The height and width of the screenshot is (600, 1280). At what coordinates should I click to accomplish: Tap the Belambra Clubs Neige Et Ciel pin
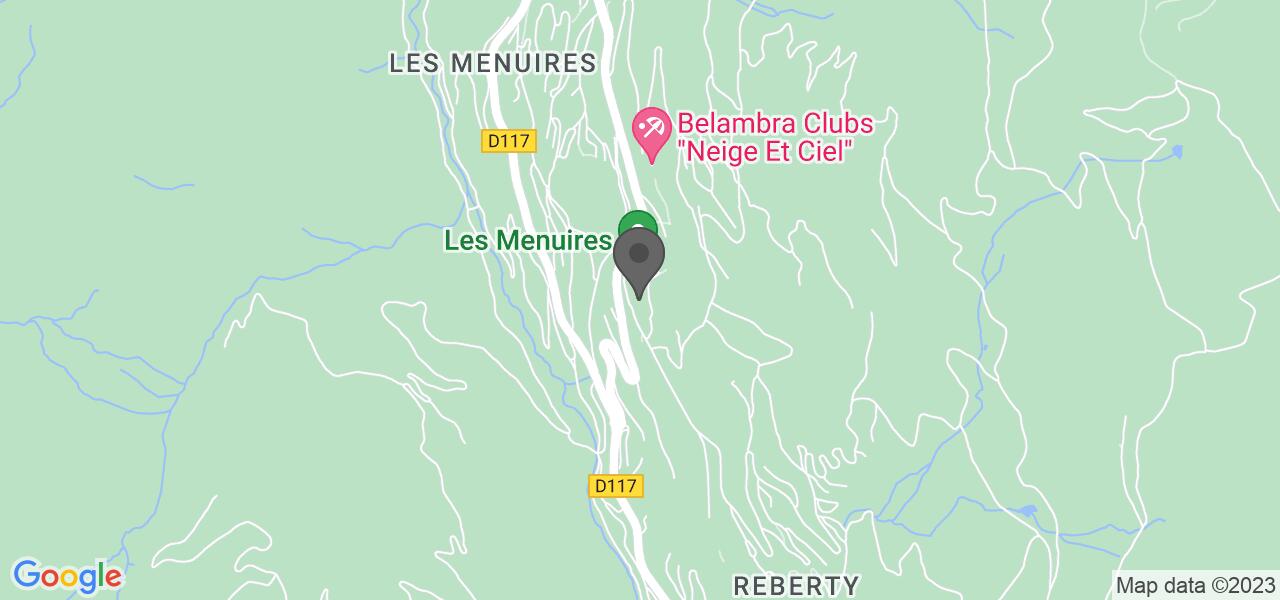coord(652,133)
